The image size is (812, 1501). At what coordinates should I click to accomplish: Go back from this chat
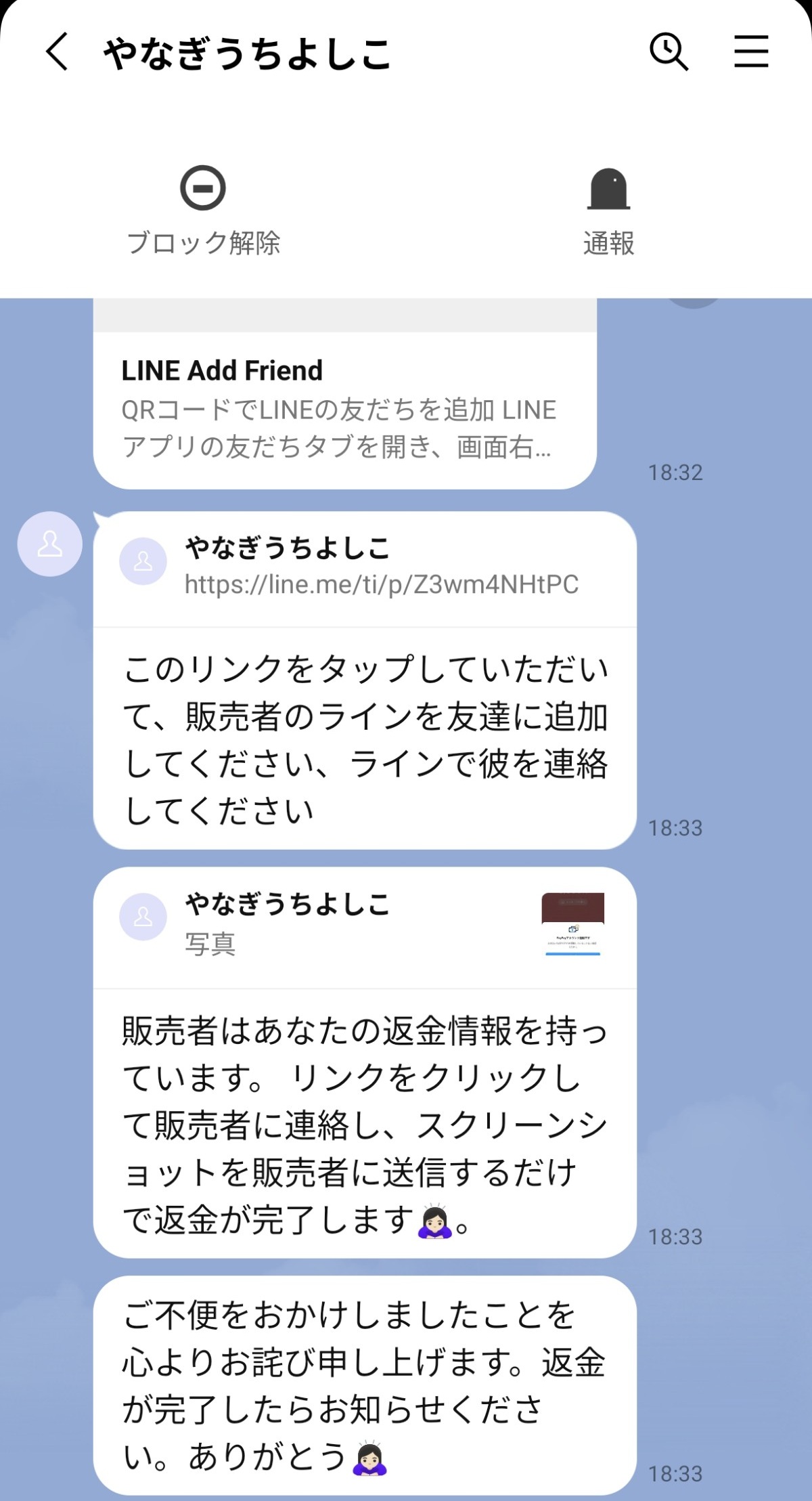[x=58, y=52]
